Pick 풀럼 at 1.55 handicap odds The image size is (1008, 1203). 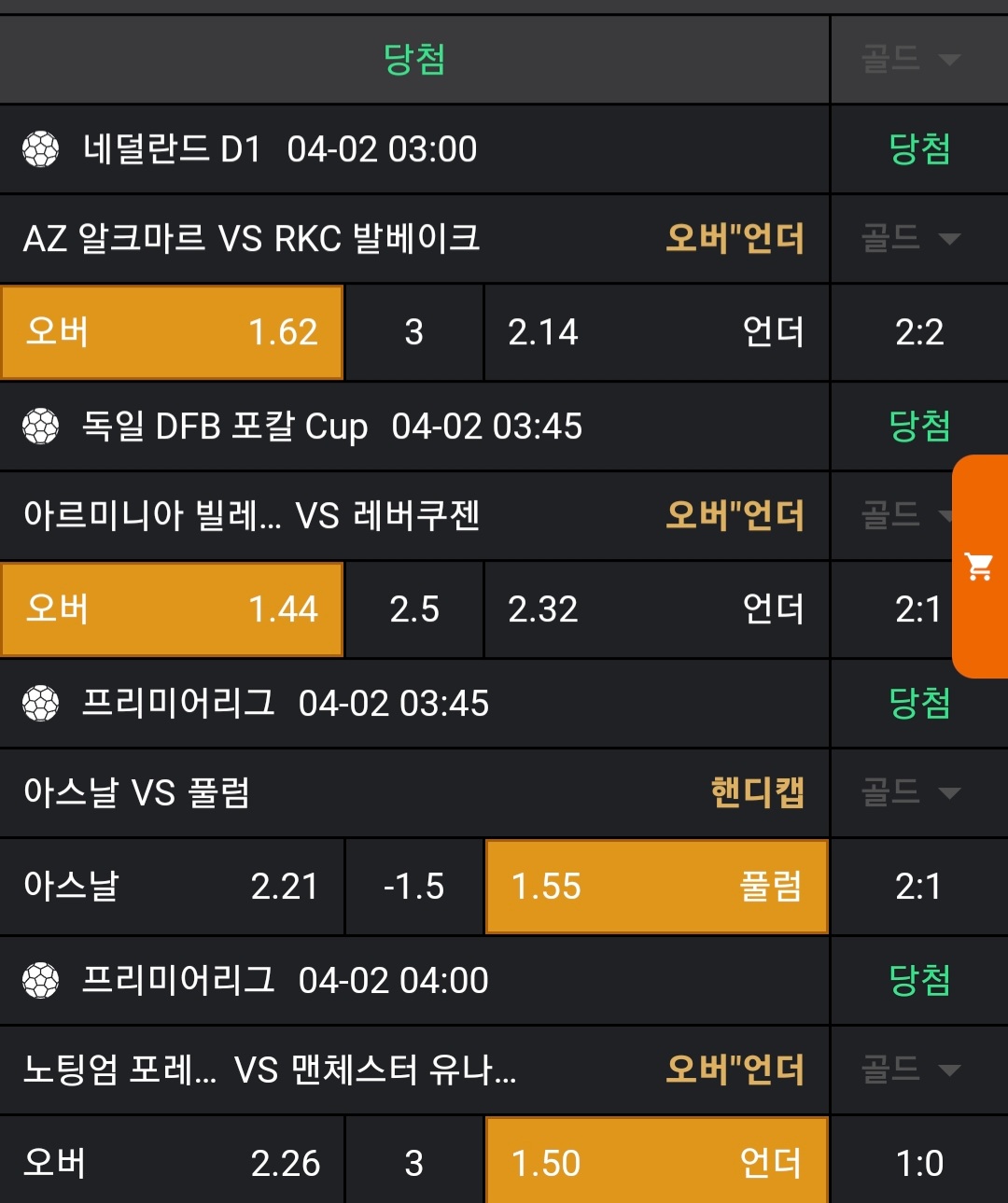coord(656,887)
